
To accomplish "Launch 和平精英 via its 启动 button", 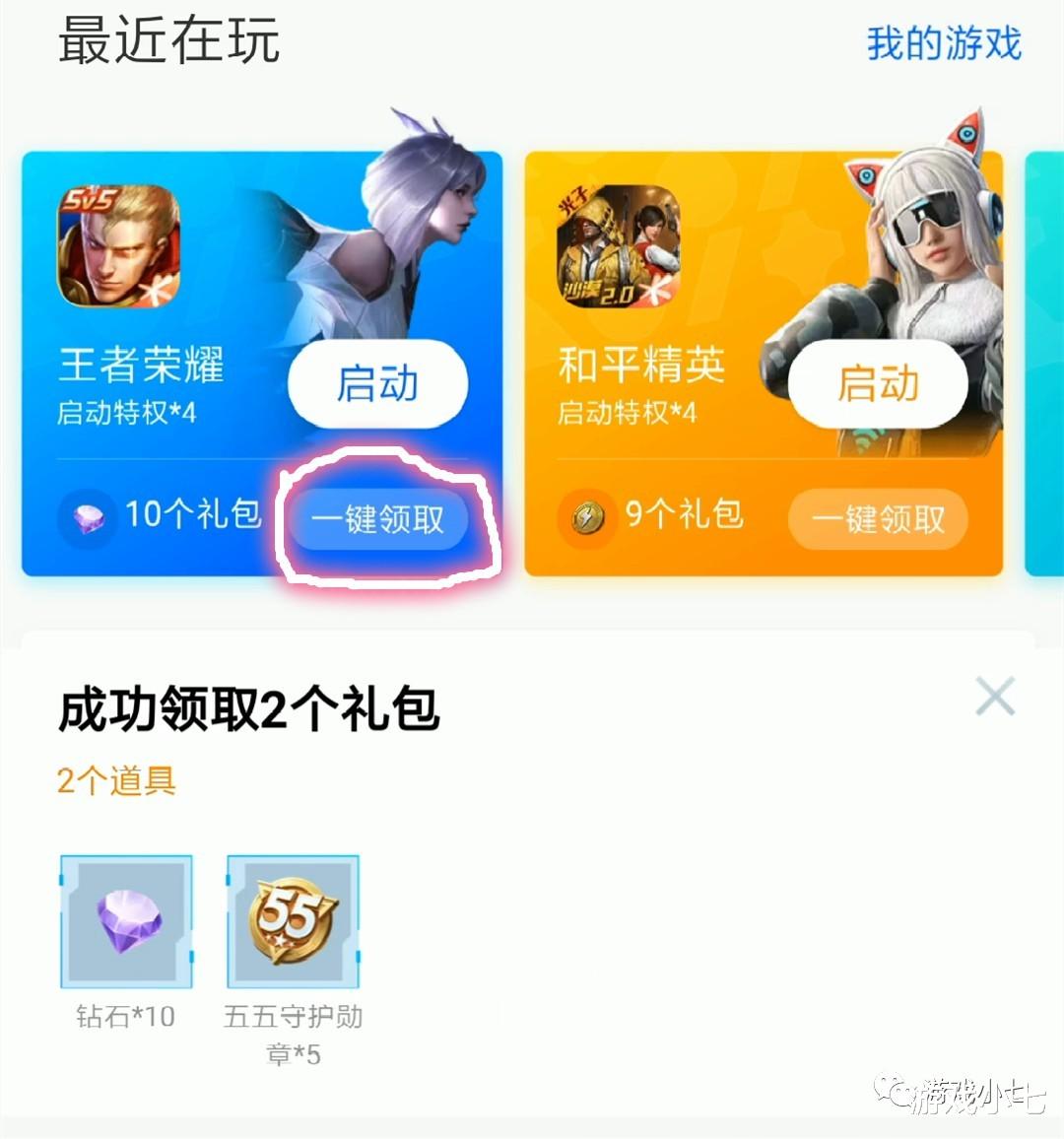I will point(876,385).
